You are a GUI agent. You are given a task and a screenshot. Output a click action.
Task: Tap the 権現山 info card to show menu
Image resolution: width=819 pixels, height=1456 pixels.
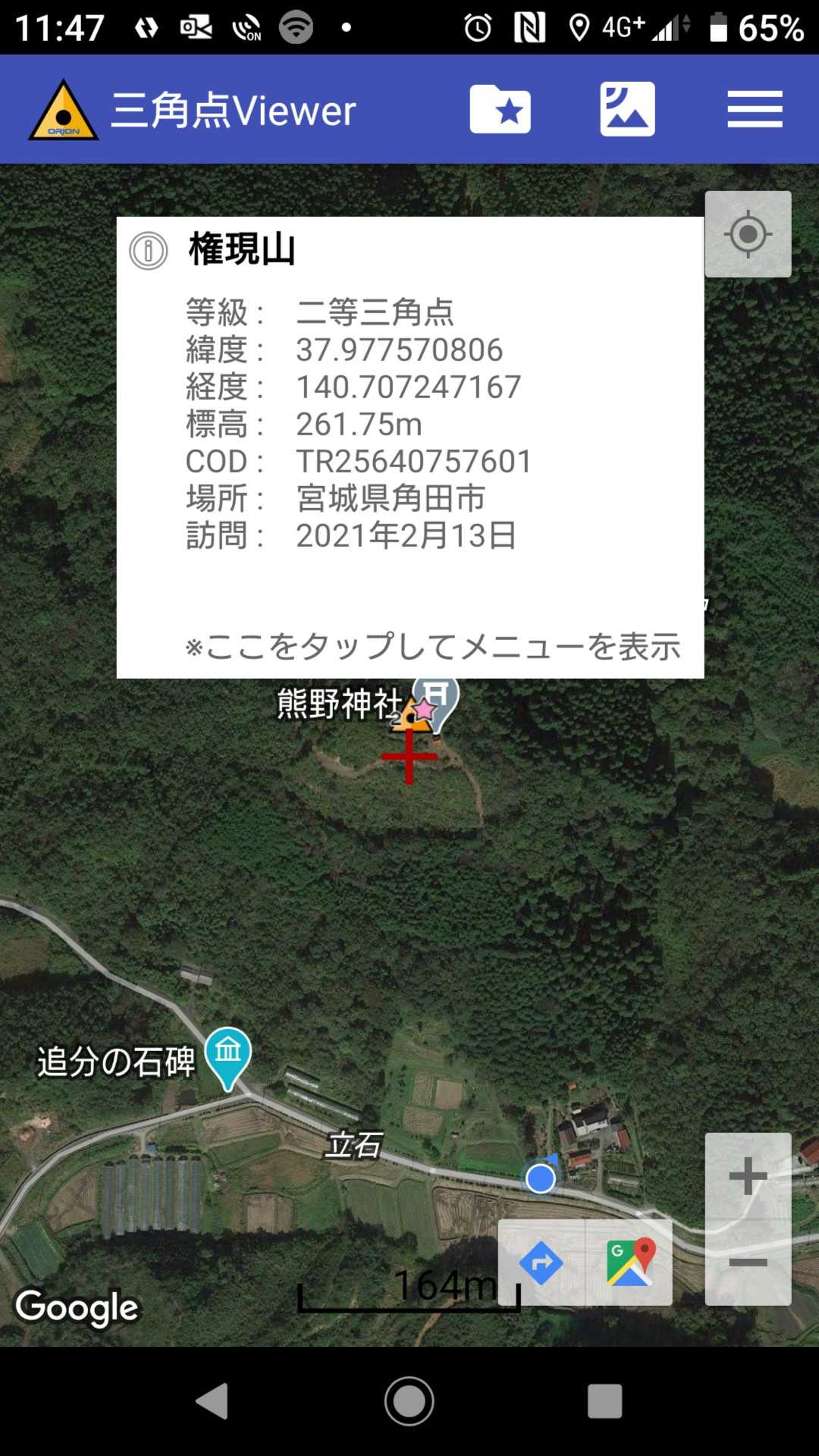(409, 447)
